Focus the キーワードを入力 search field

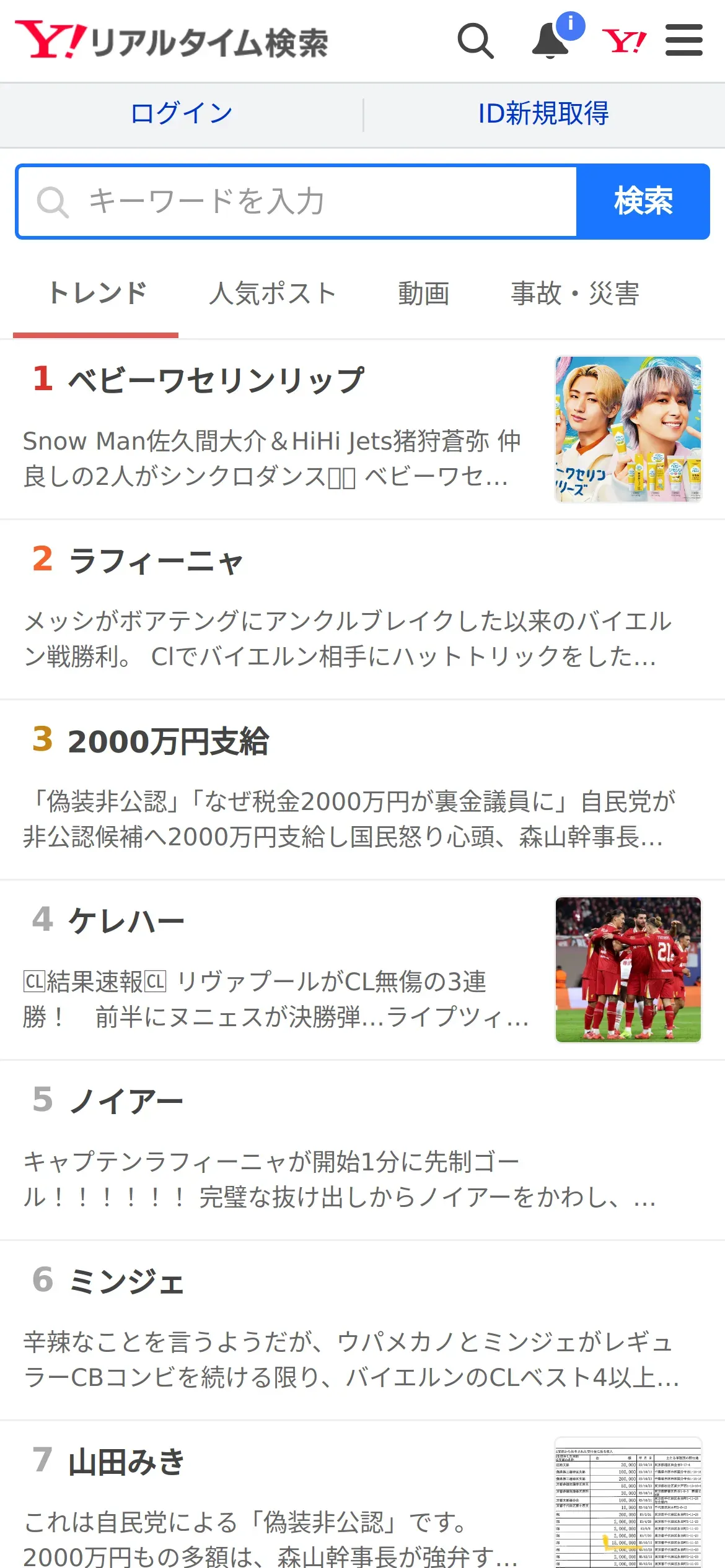297,201
